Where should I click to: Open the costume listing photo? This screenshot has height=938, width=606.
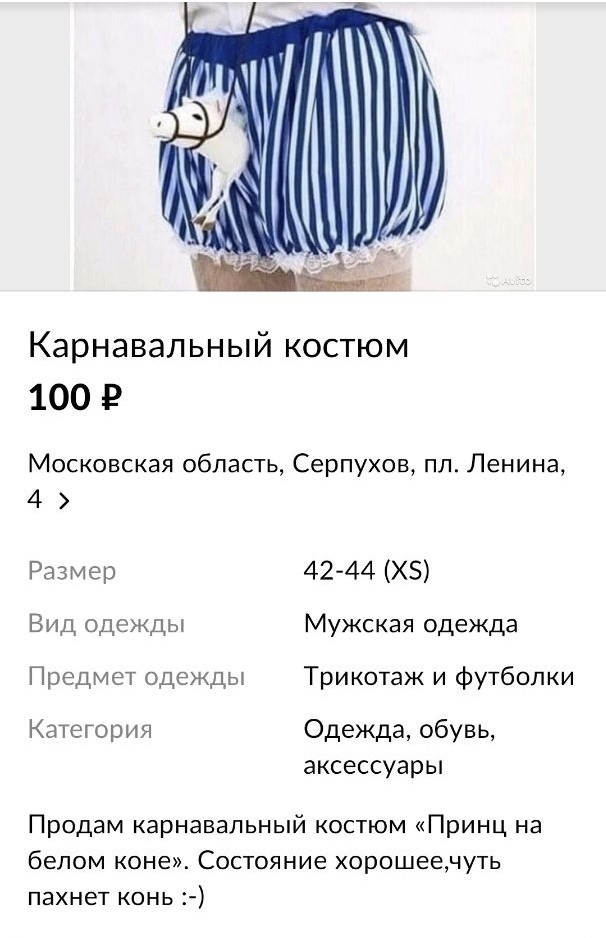coord(304,145)
